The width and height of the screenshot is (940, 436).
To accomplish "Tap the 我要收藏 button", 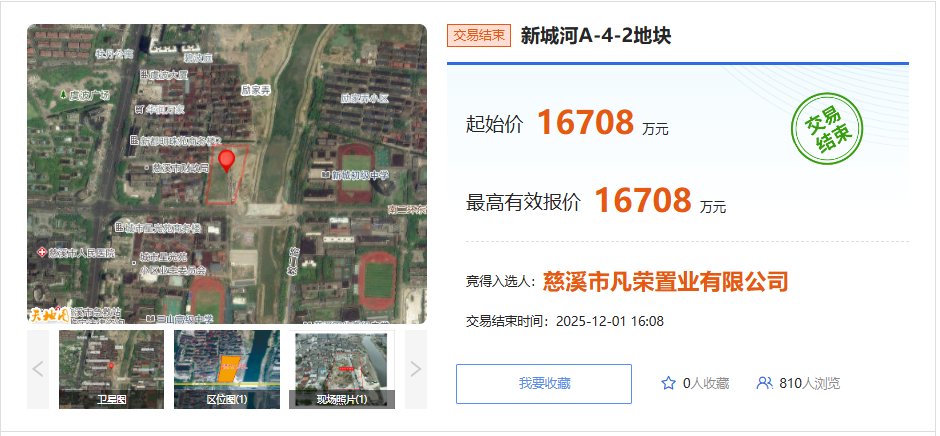I will coord(543,384).
